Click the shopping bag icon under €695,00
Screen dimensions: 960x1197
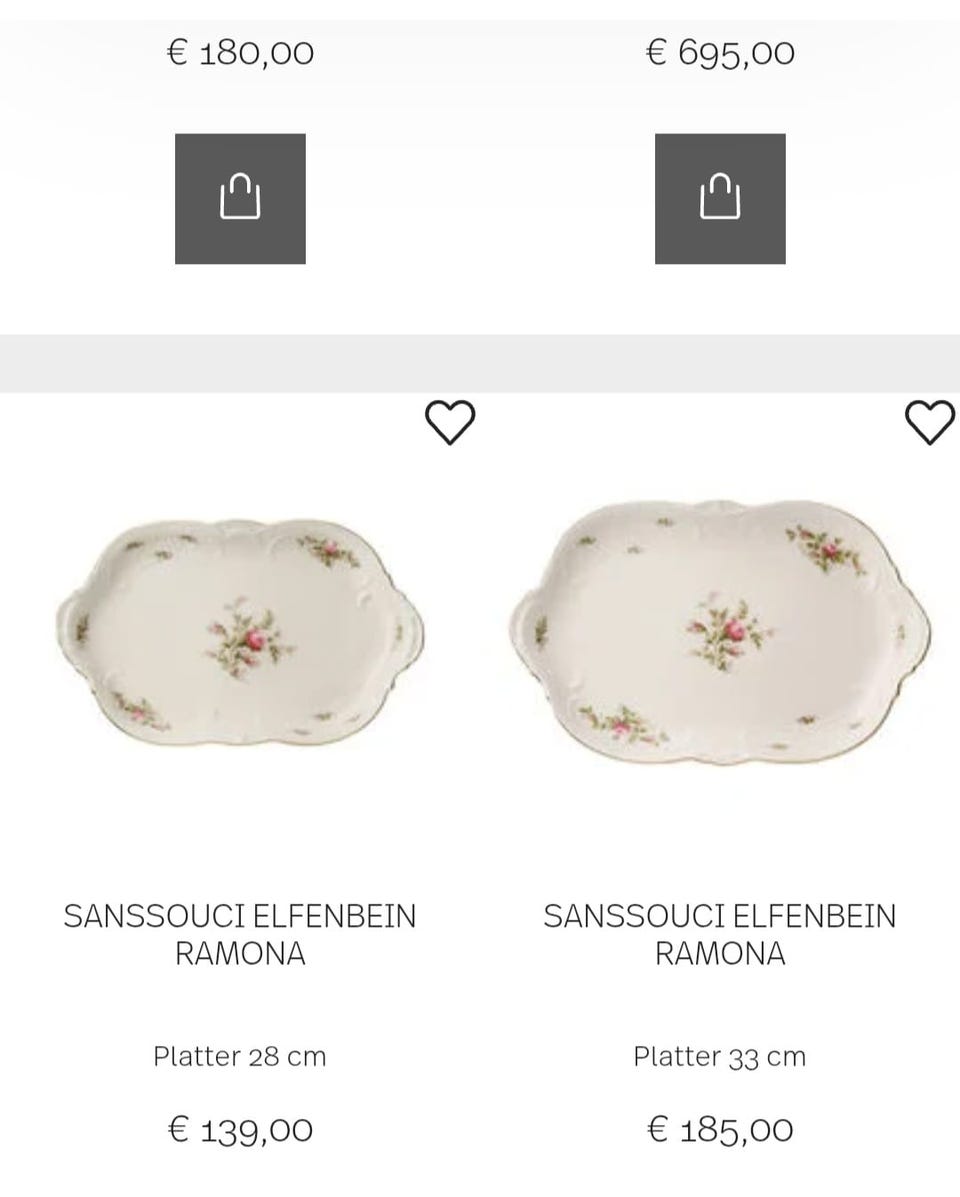pos(717,196)
